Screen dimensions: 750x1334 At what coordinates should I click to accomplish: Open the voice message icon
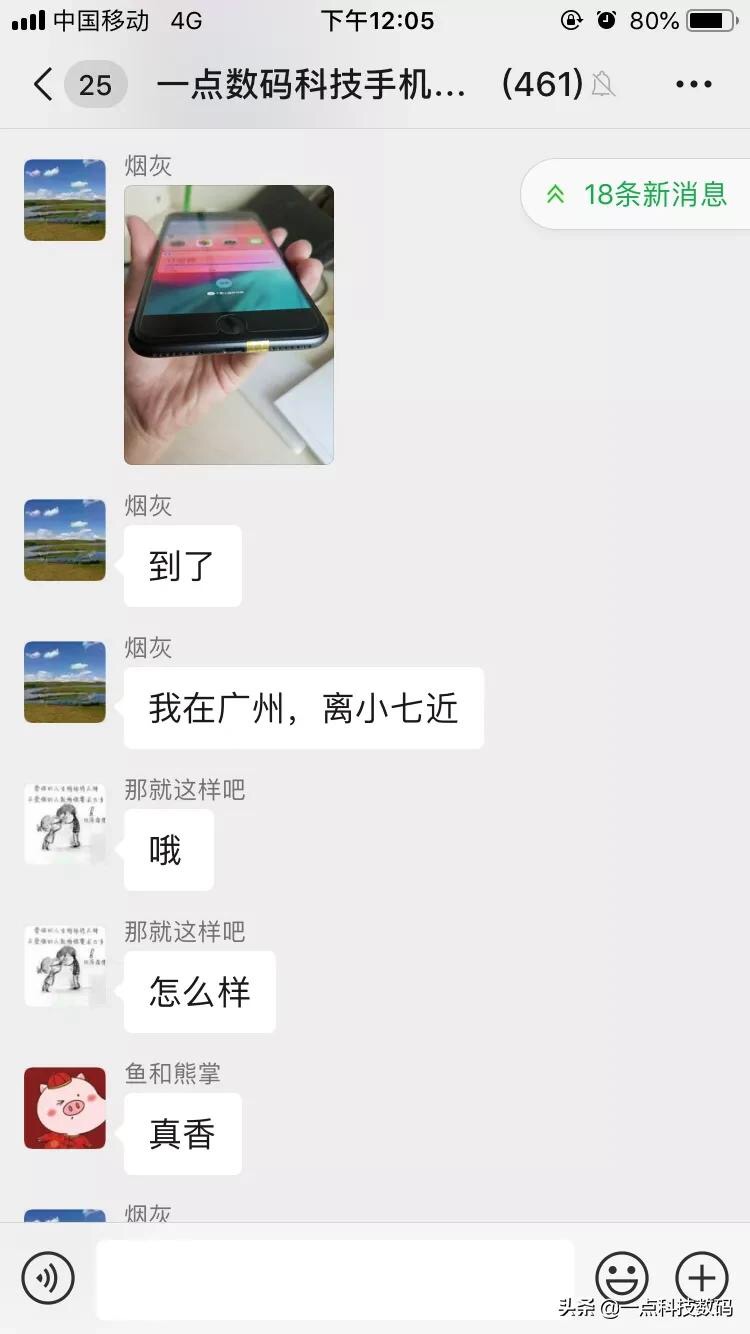pos(48,1277)
